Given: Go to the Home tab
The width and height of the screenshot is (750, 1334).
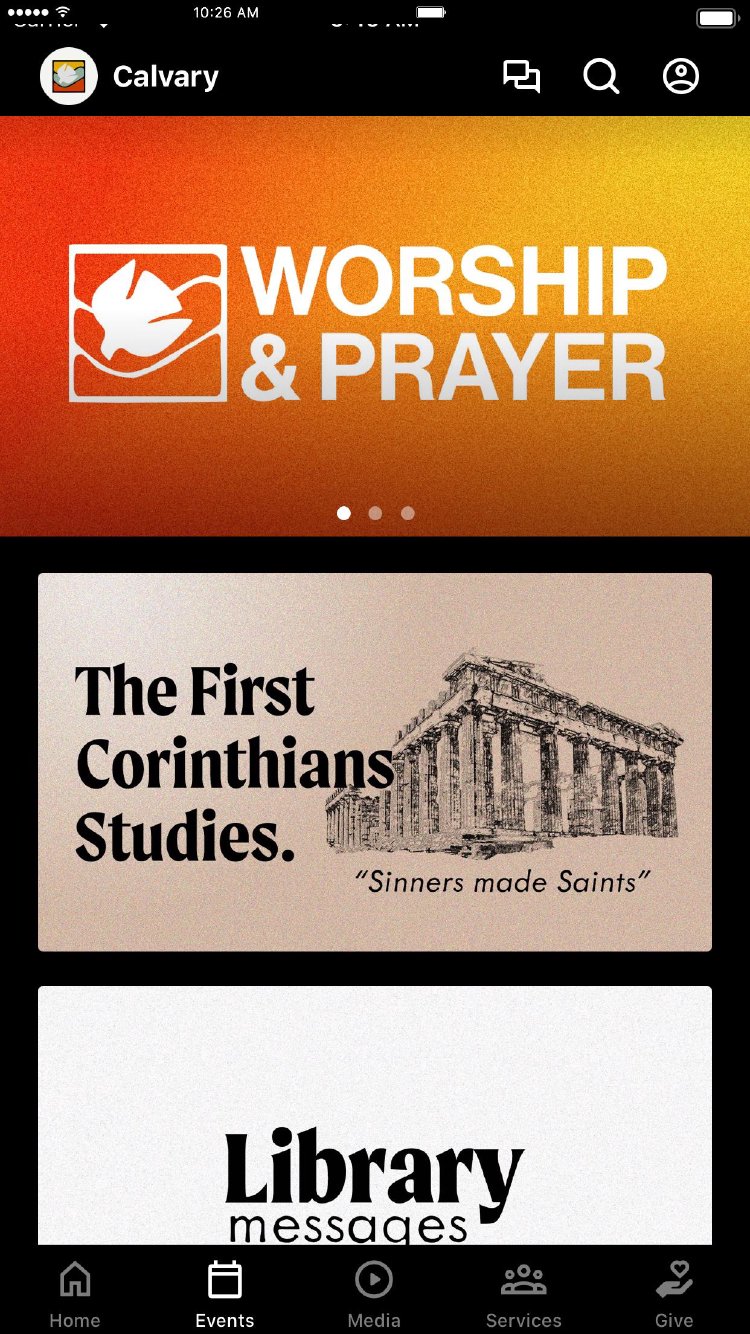Looking at the screenshot, I should pyautogui.click(x=75, y=1293).
